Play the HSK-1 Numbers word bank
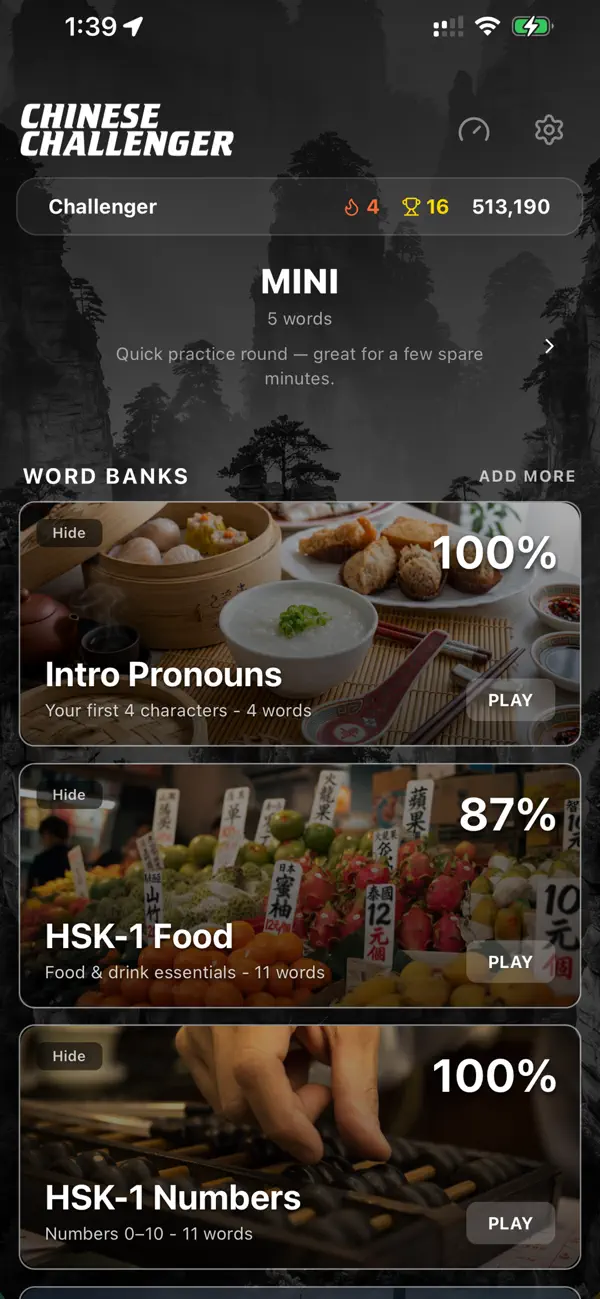 [510, 1223]
